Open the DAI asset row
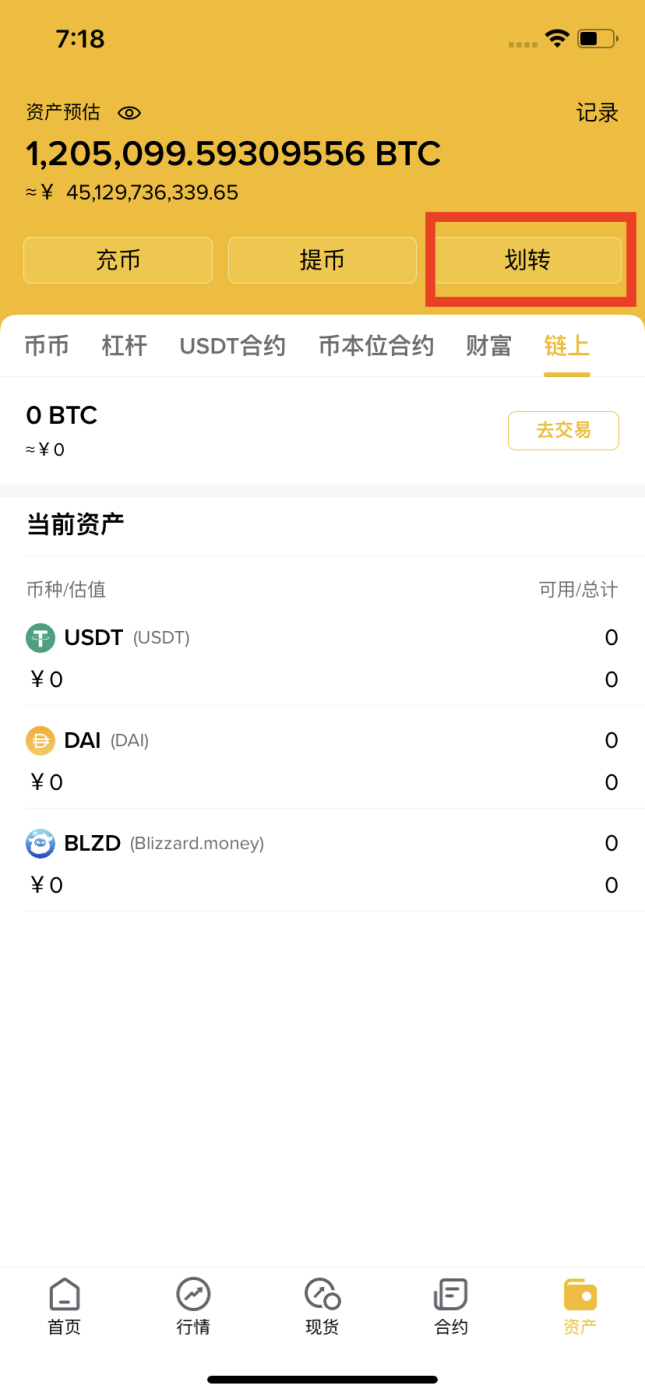645x1396 pixels. click(322, 760)
